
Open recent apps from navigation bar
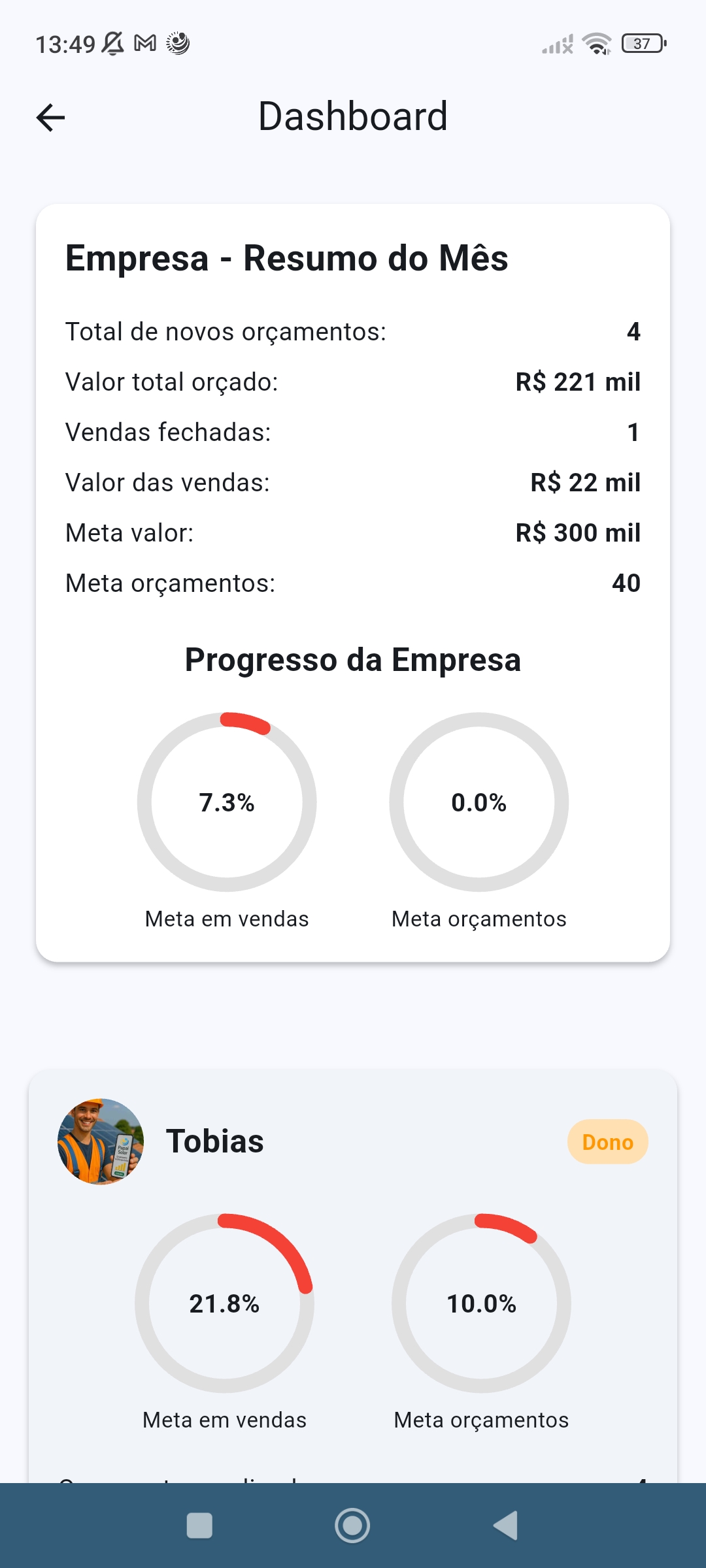pos(199,1526)
